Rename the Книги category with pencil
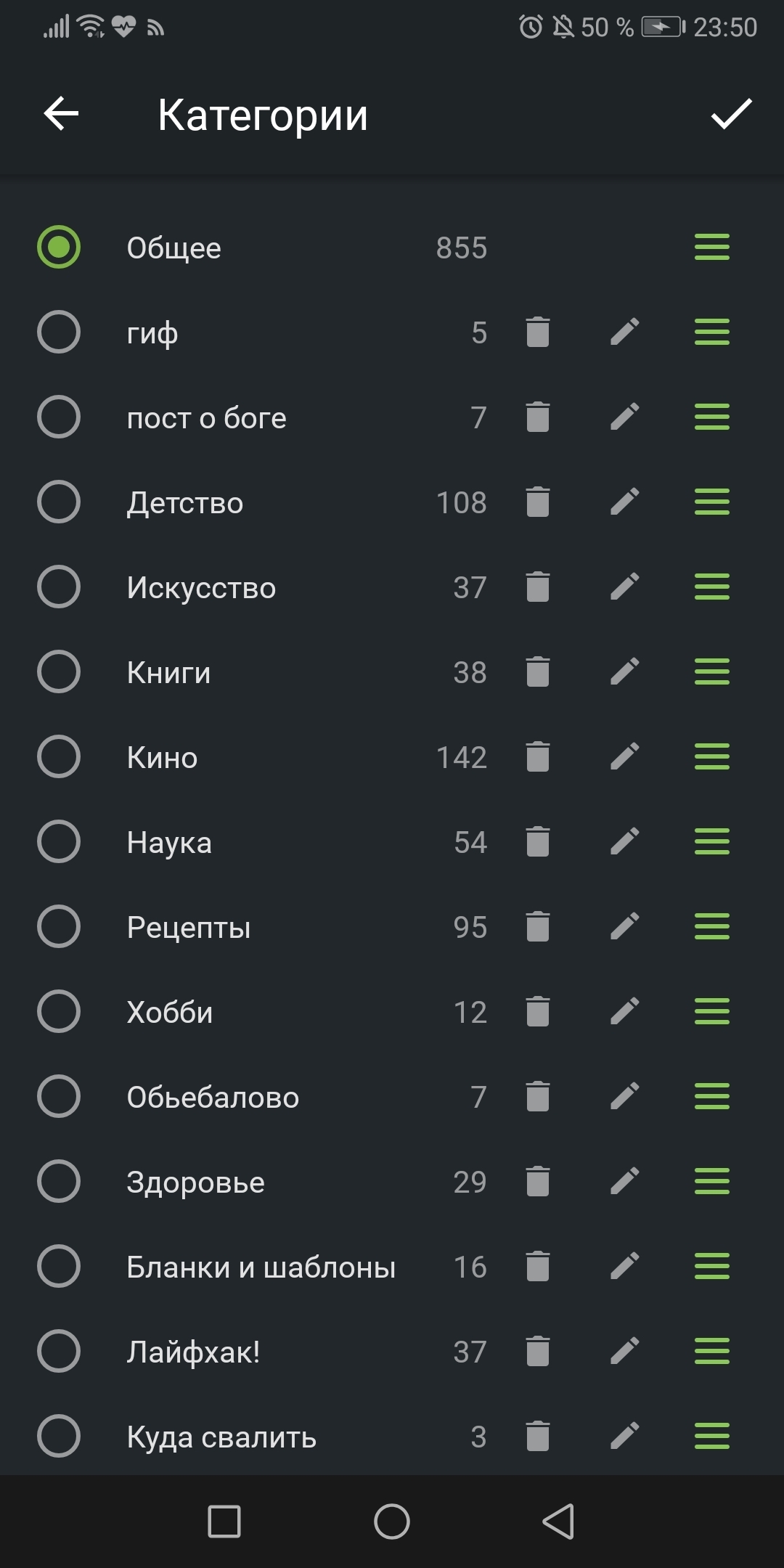 click(x=625, y=672)
